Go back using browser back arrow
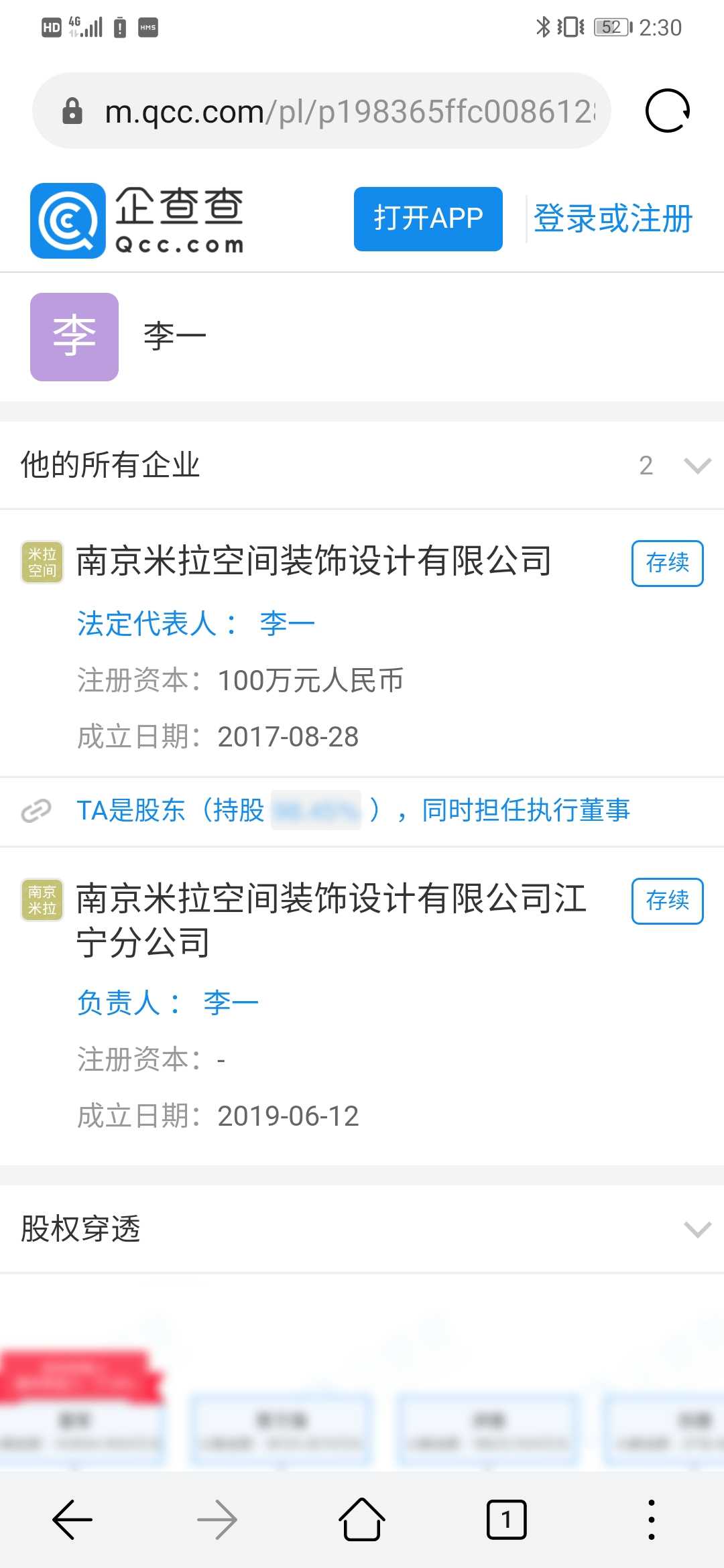The height and width of the screenshot is (1568, 724). tap(72, 1520)
